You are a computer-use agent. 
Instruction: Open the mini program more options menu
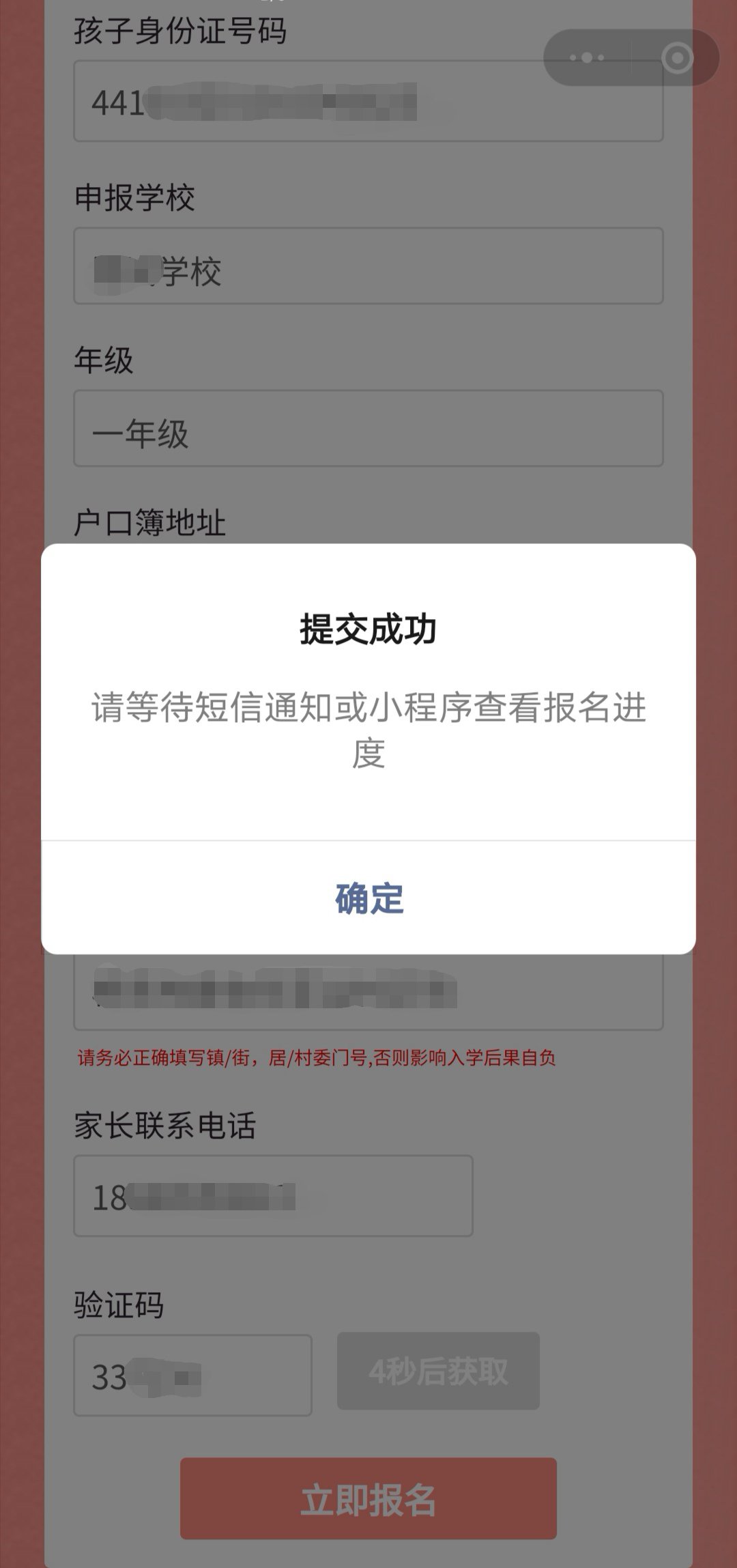pos(587,58)
